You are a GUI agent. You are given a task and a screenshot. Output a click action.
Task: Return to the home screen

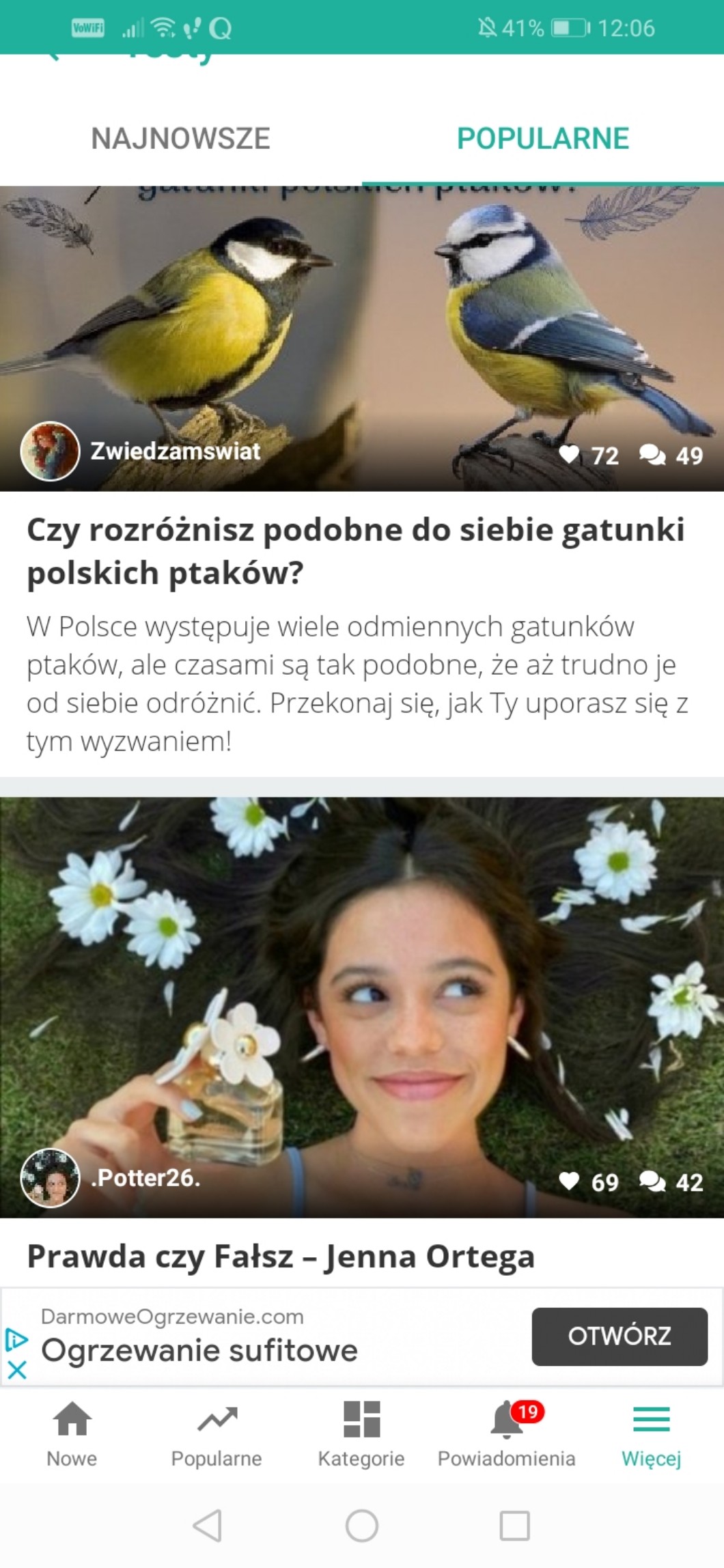click(x=361, y=1525)
